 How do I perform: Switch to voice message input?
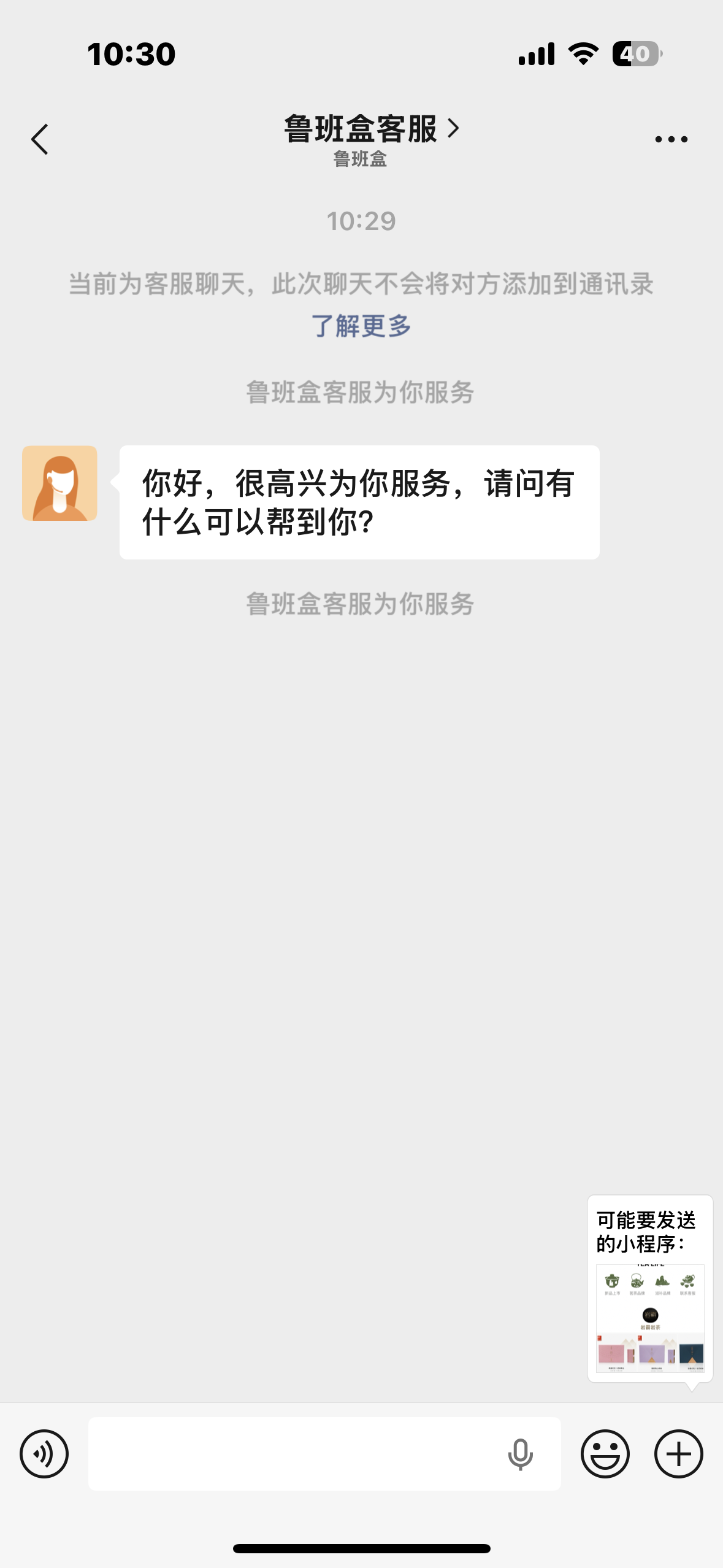click(44, 1454)
